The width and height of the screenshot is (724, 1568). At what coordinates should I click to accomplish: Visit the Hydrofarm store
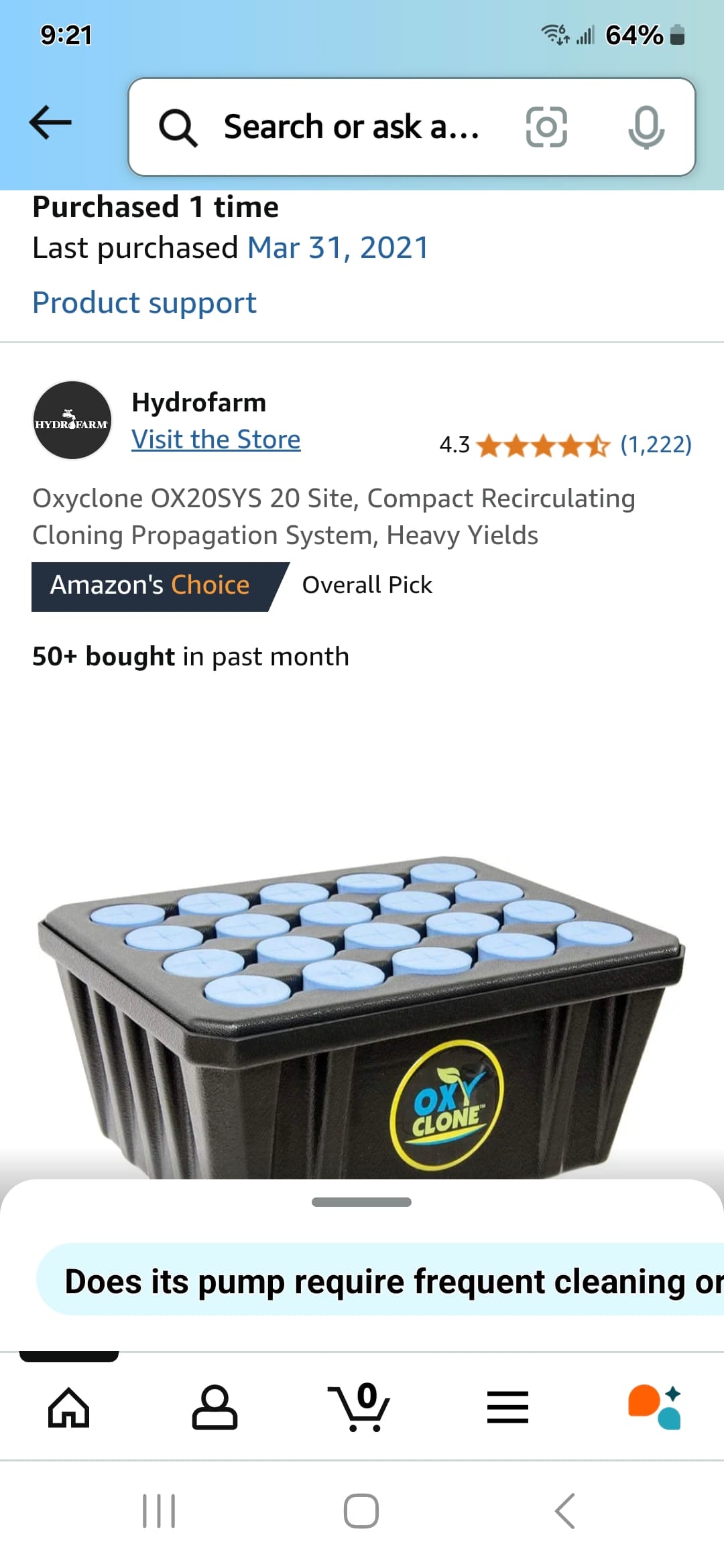point(216,440)
